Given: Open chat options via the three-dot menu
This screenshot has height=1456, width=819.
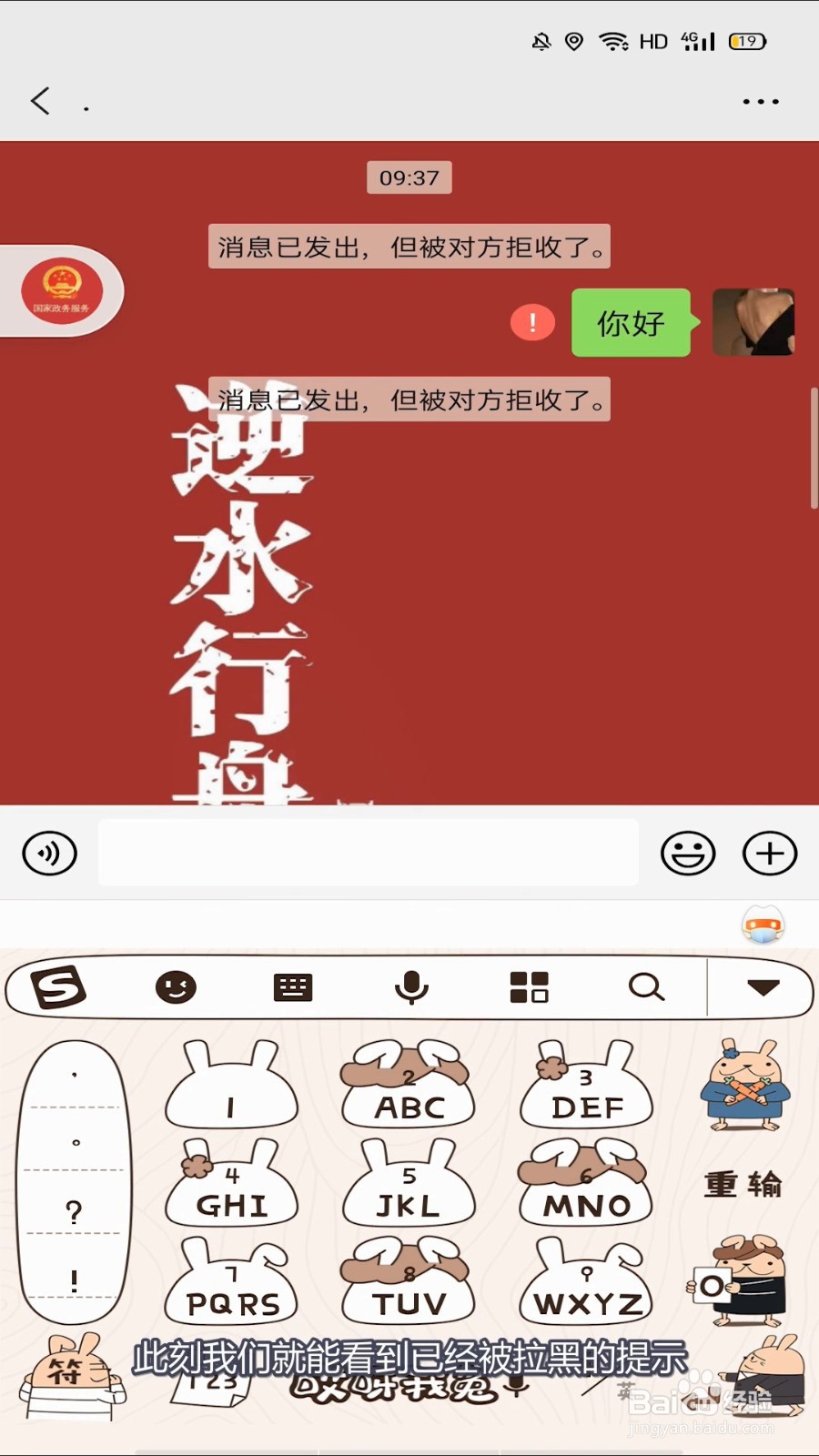Looking at the screenshot, I should click(761, 101).
